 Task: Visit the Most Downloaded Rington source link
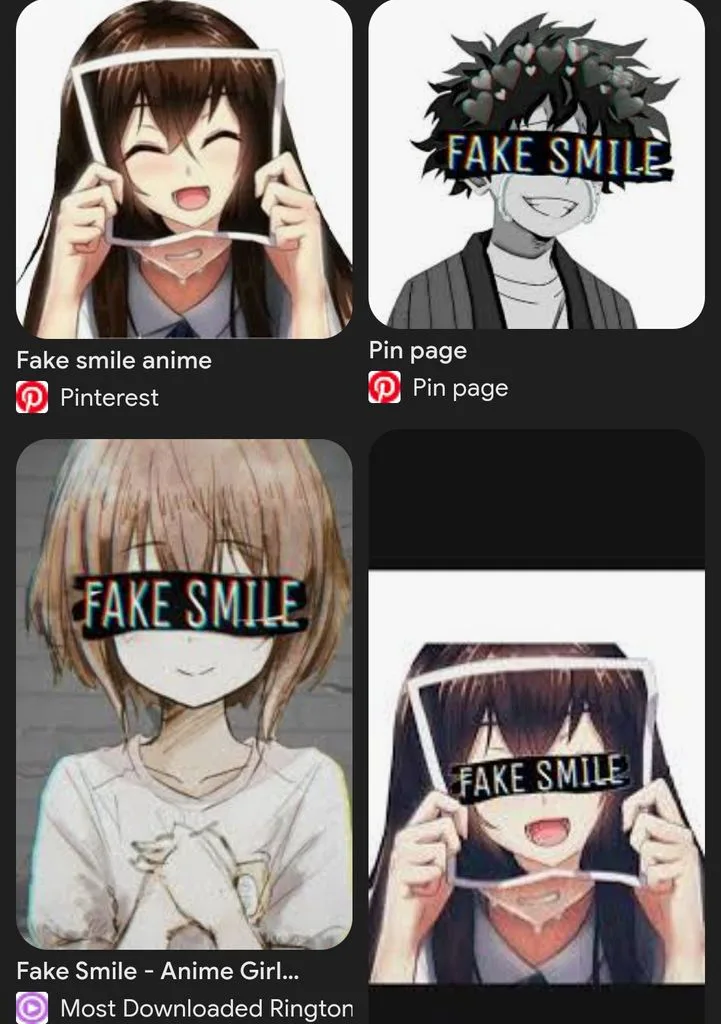point(184,1008)
